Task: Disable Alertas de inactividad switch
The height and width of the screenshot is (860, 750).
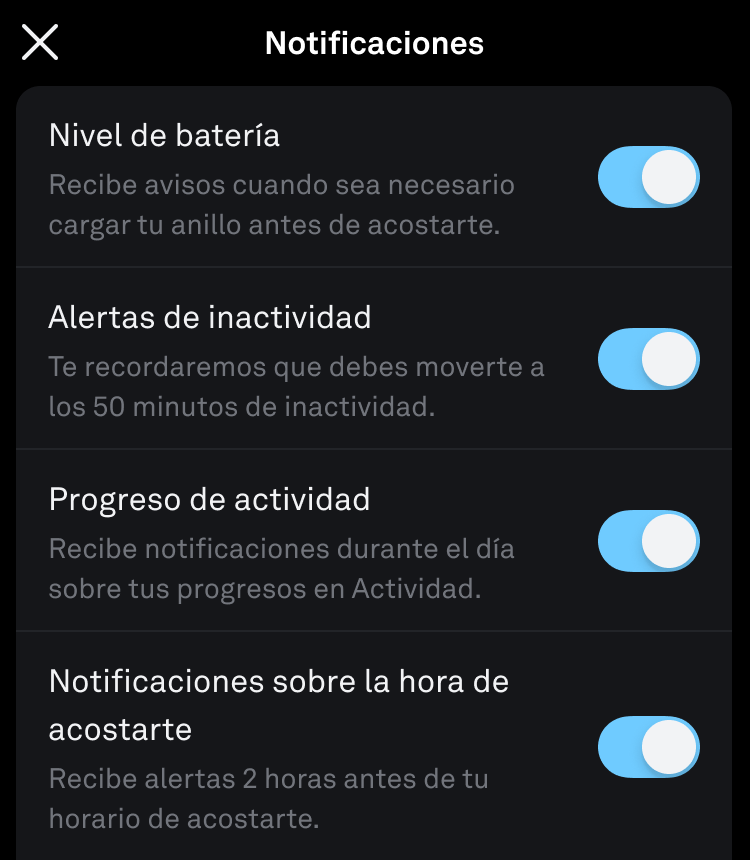Action: 648,359
